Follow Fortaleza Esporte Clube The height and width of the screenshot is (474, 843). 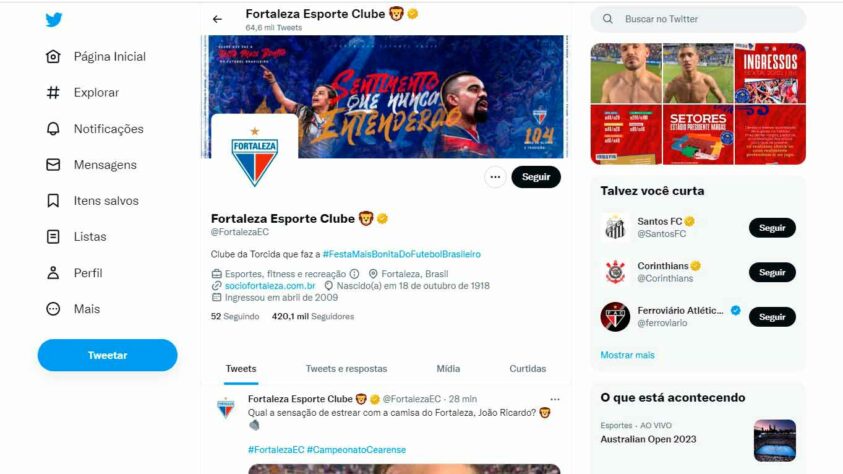tap(536, 177)
